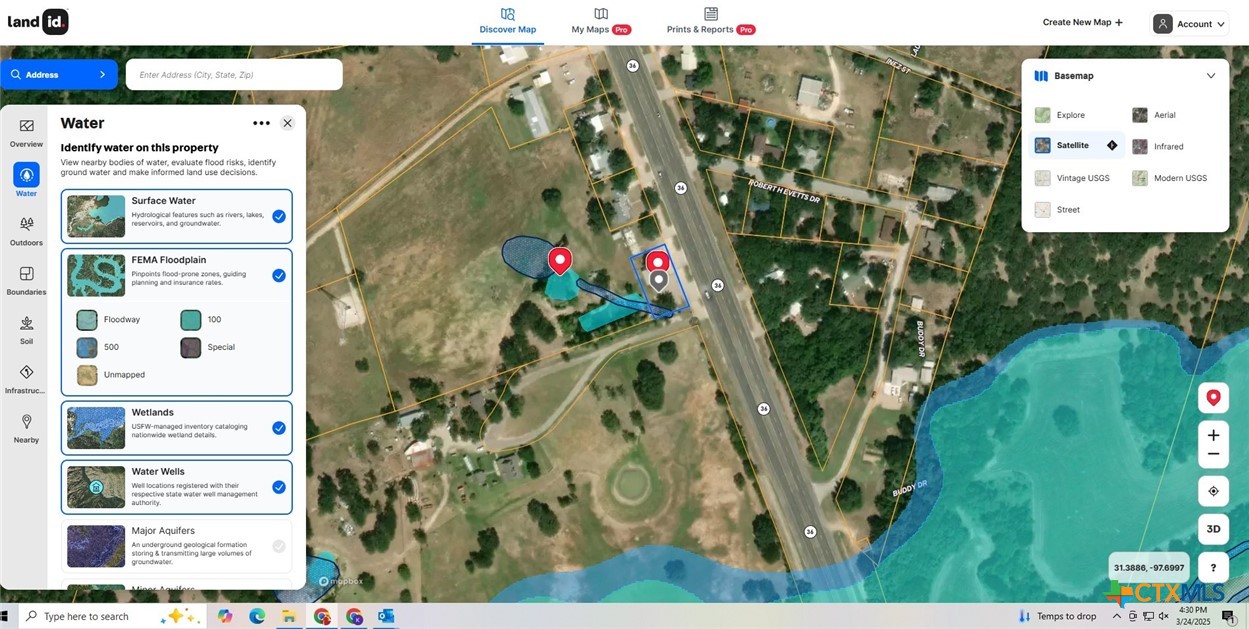Switch the map to 3D view
The height and width of the screenshot is (629, 1249).
coord(1213,529)
